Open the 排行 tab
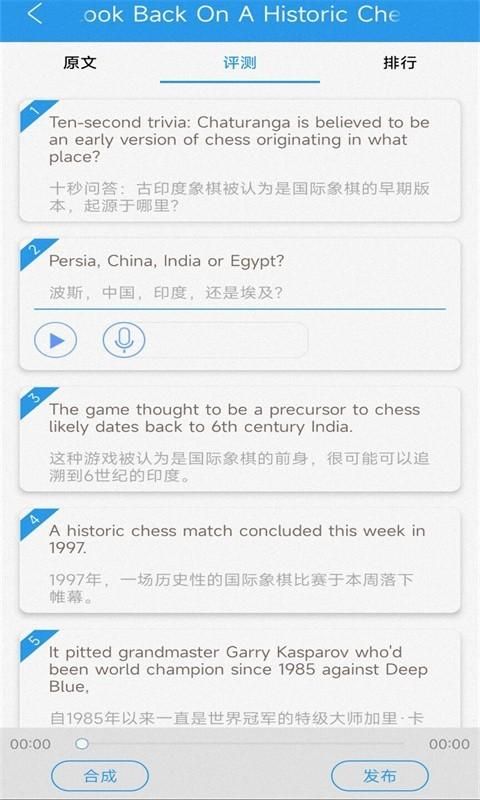 pyautogui.click(x=400, y=63)
